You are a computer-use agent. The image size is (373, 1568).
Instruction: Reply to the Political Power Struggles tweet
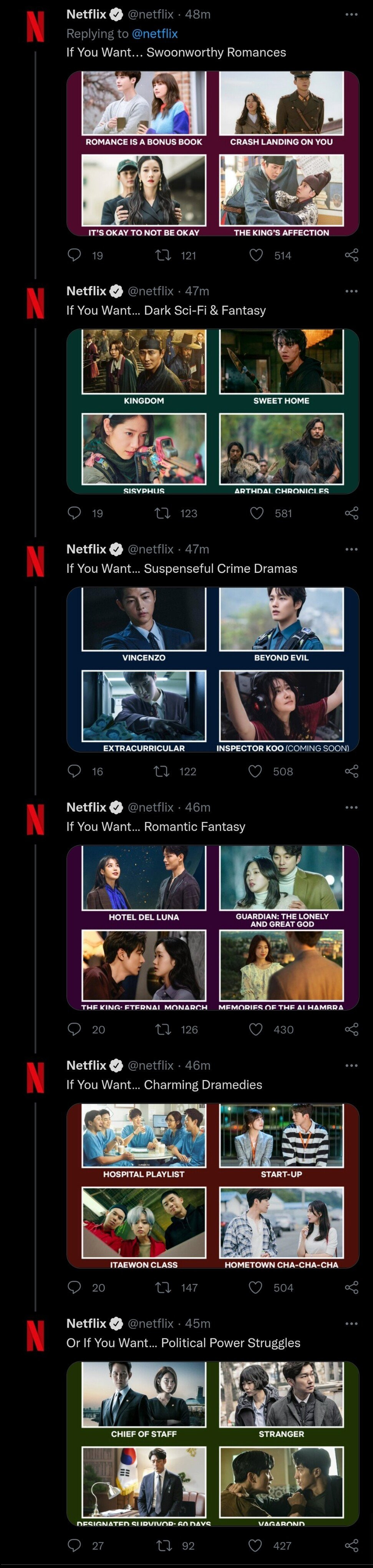pos(75,1545)
